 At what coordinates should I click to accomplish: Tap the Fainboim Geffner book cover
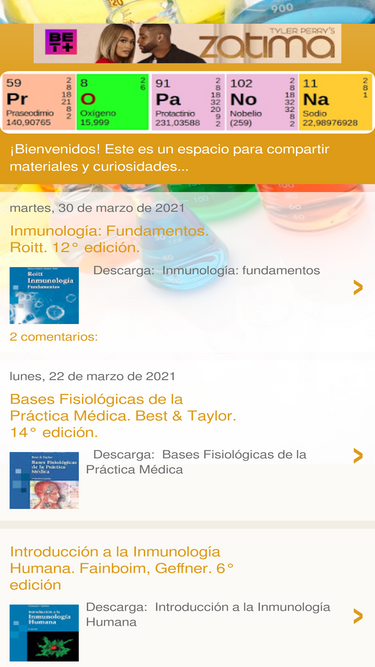pos(44,633)
